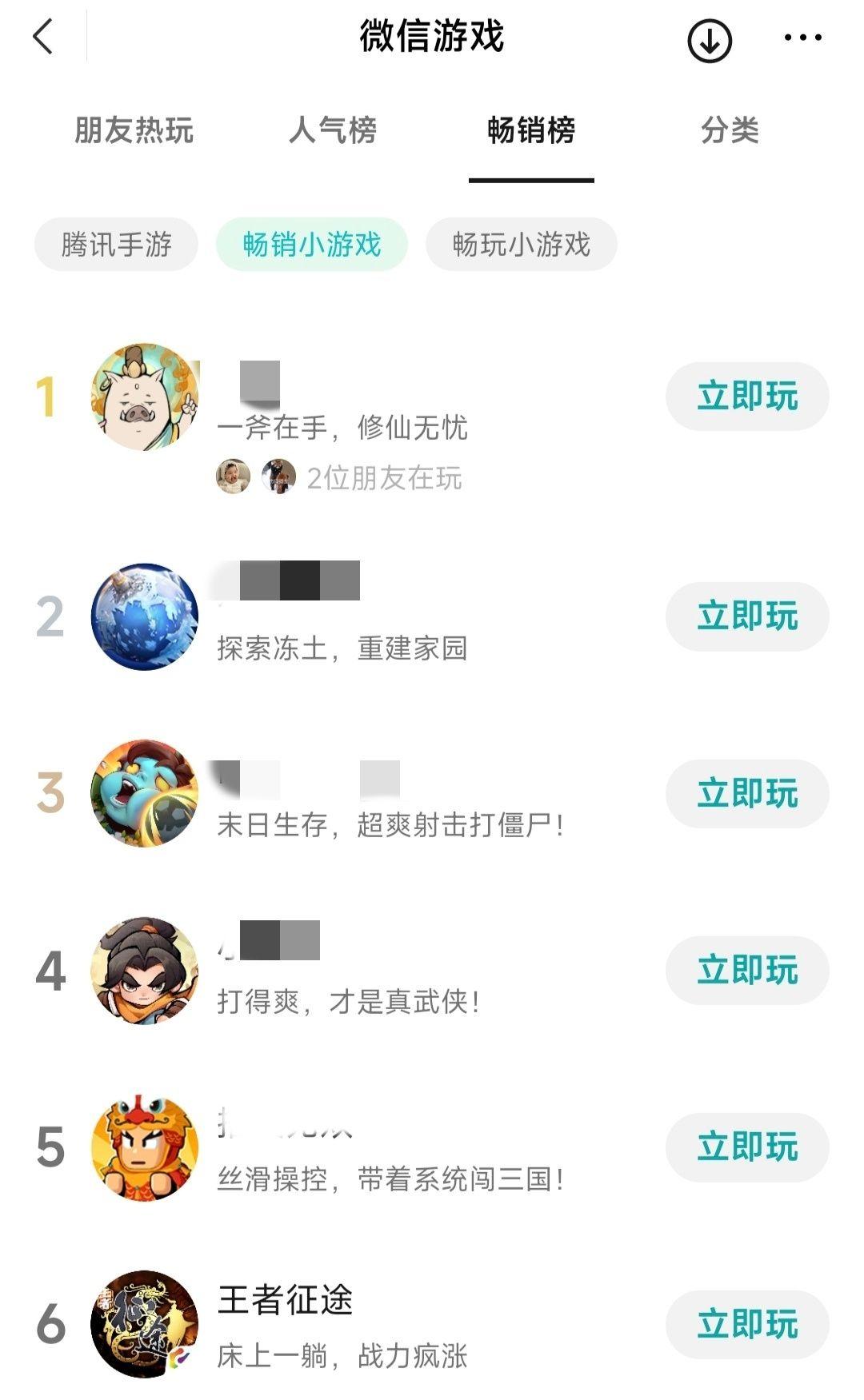The image size is (864, 1400).
Task: Select the 畅销榜 tab
Action: point(531,130)
